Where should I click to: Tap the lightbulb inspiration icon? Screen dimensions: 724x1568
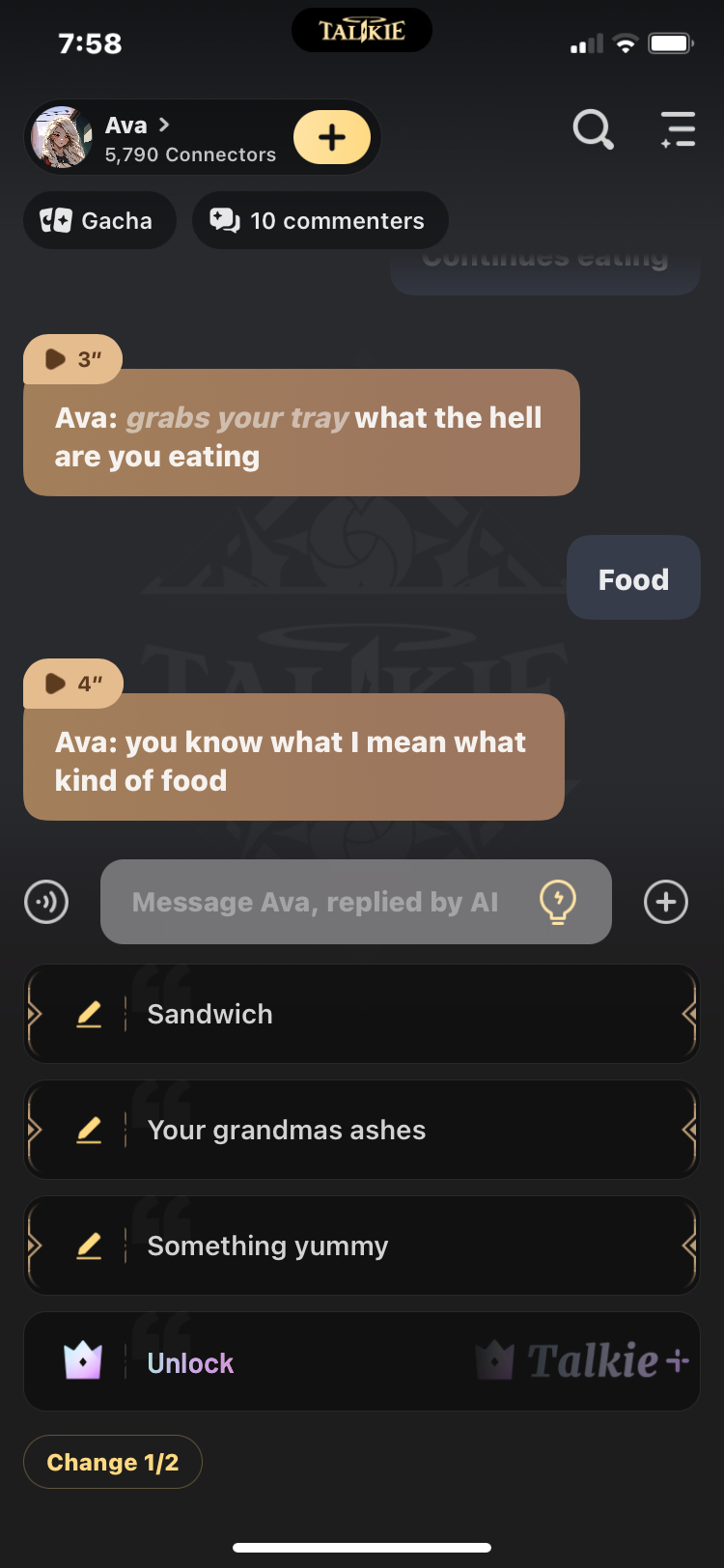tap(557, 903)
